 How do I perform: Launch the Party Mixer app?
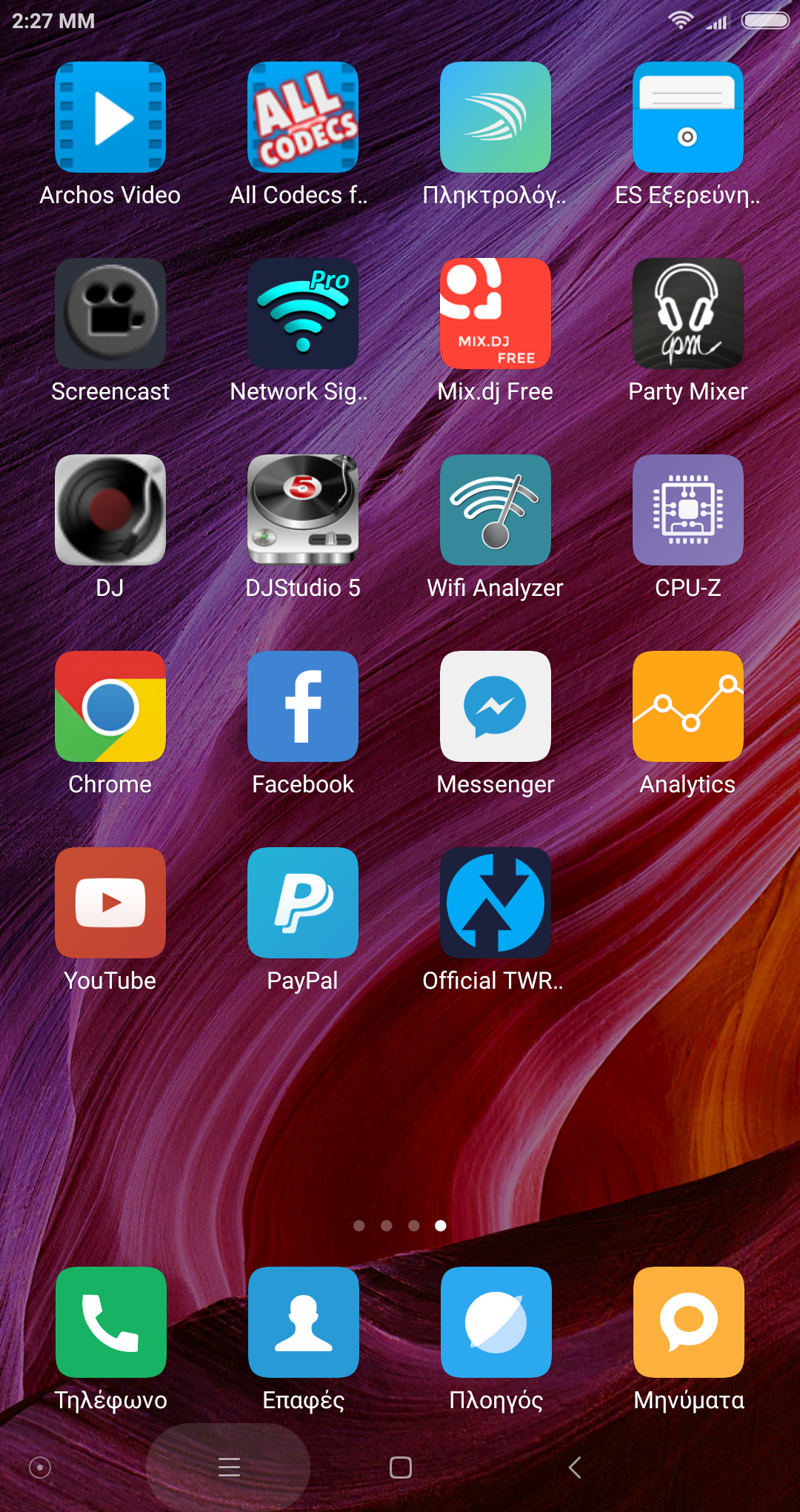coord(688,314)
